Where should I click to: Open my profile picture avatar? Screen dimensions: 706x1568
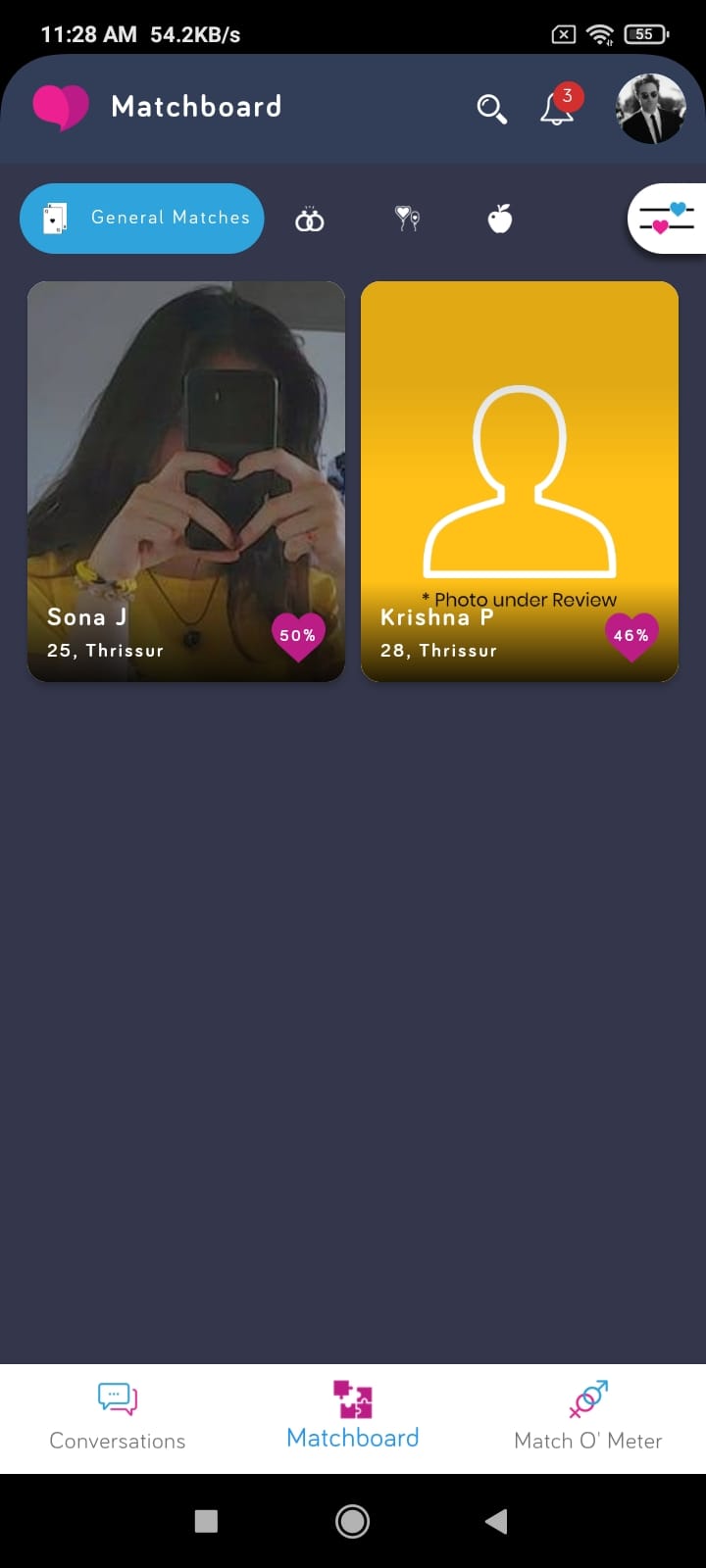click(x=650, y=109)
